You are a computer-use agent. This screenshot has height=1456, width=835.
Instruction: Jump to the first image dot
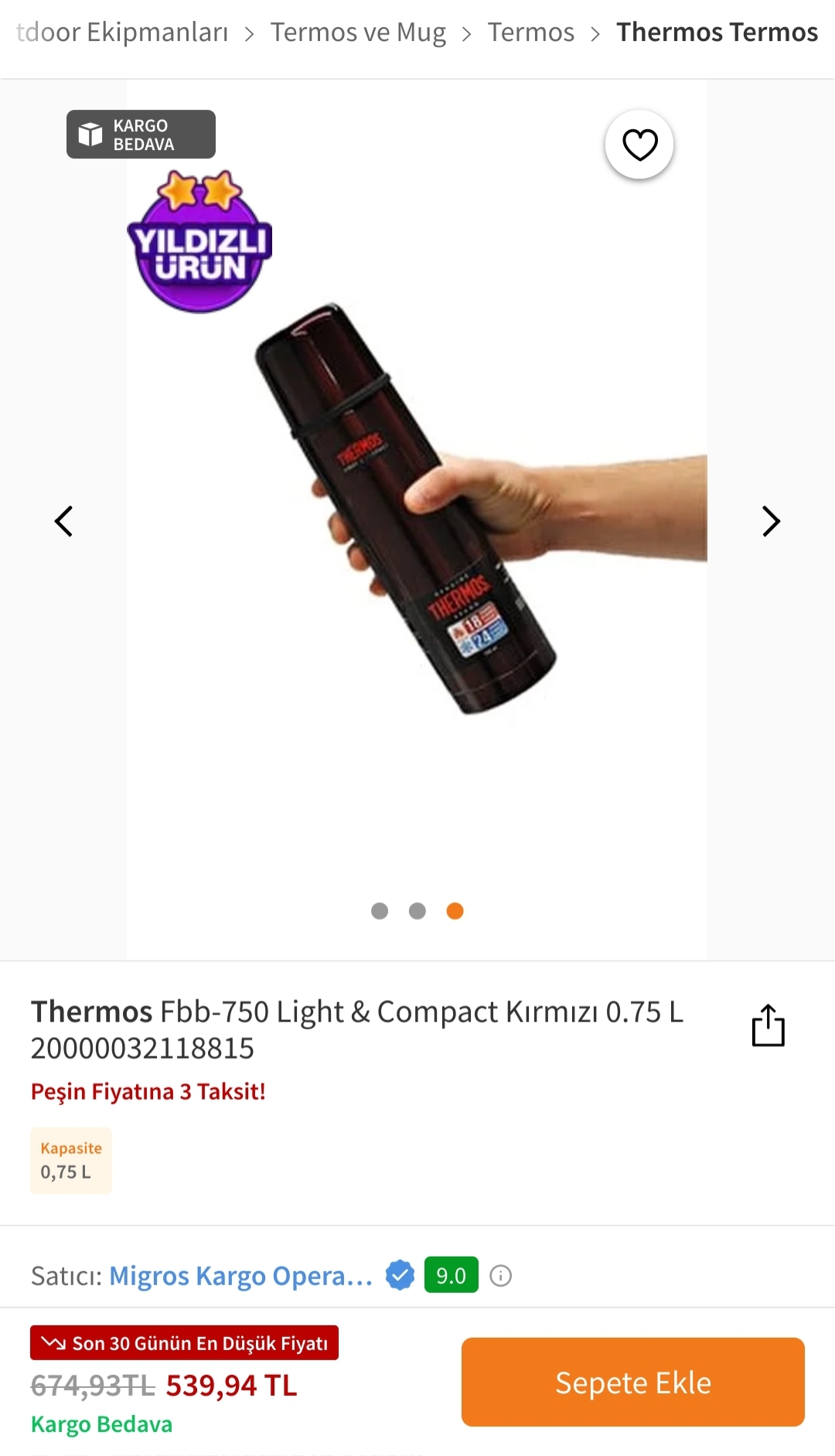[380, 911]
